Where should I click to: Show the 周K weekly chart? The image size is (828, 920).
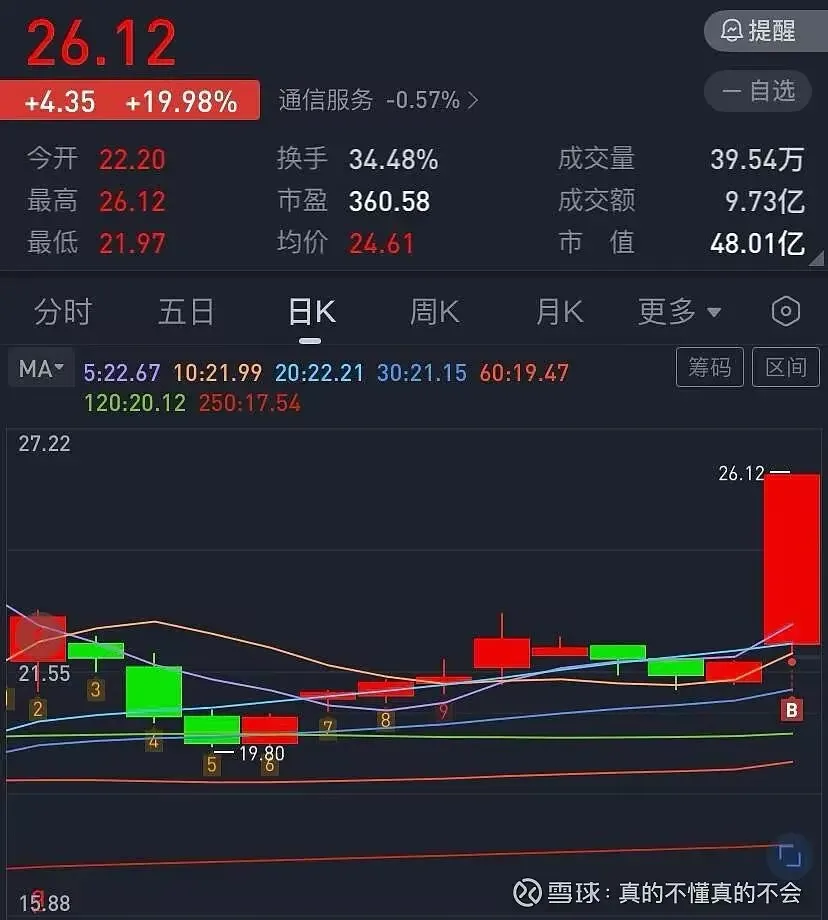tap(434, 312)
